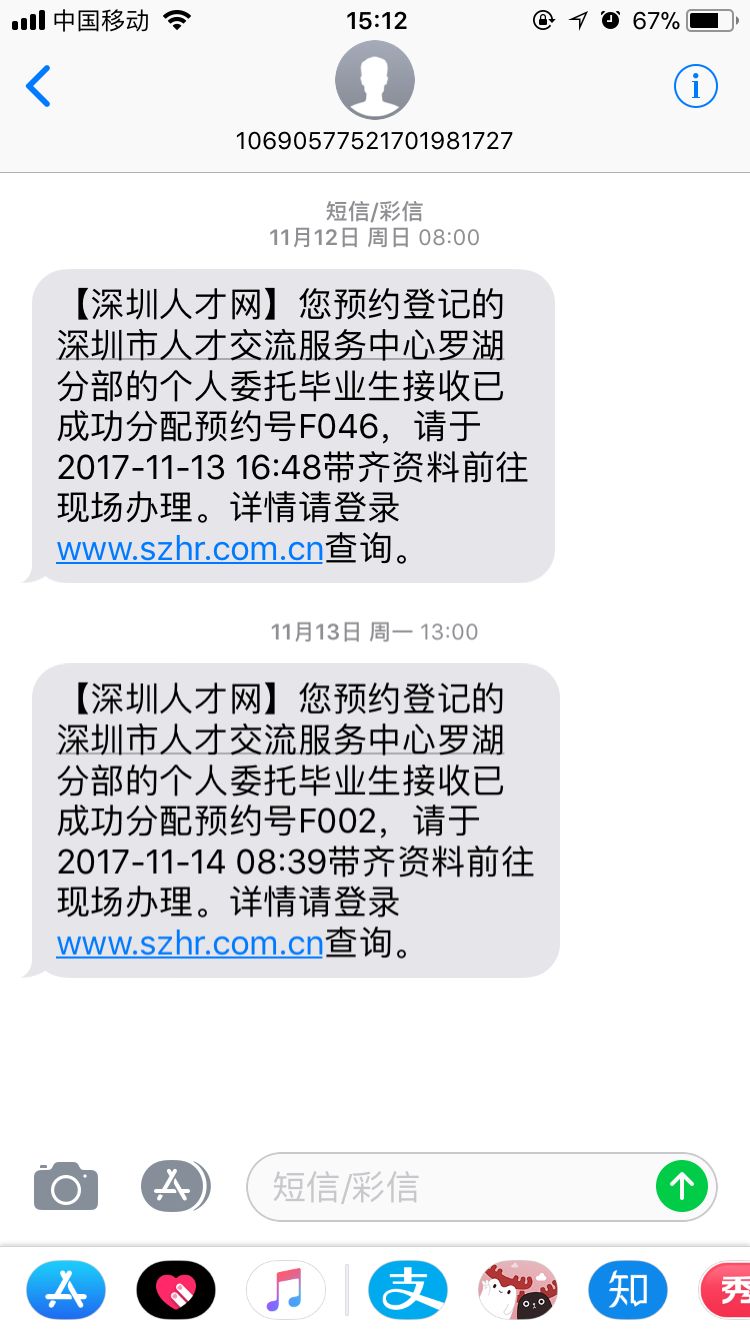Open the App Store for iMessage
The height and width of the screenshot is (1334, 750).
click(x=66, y=1290)
